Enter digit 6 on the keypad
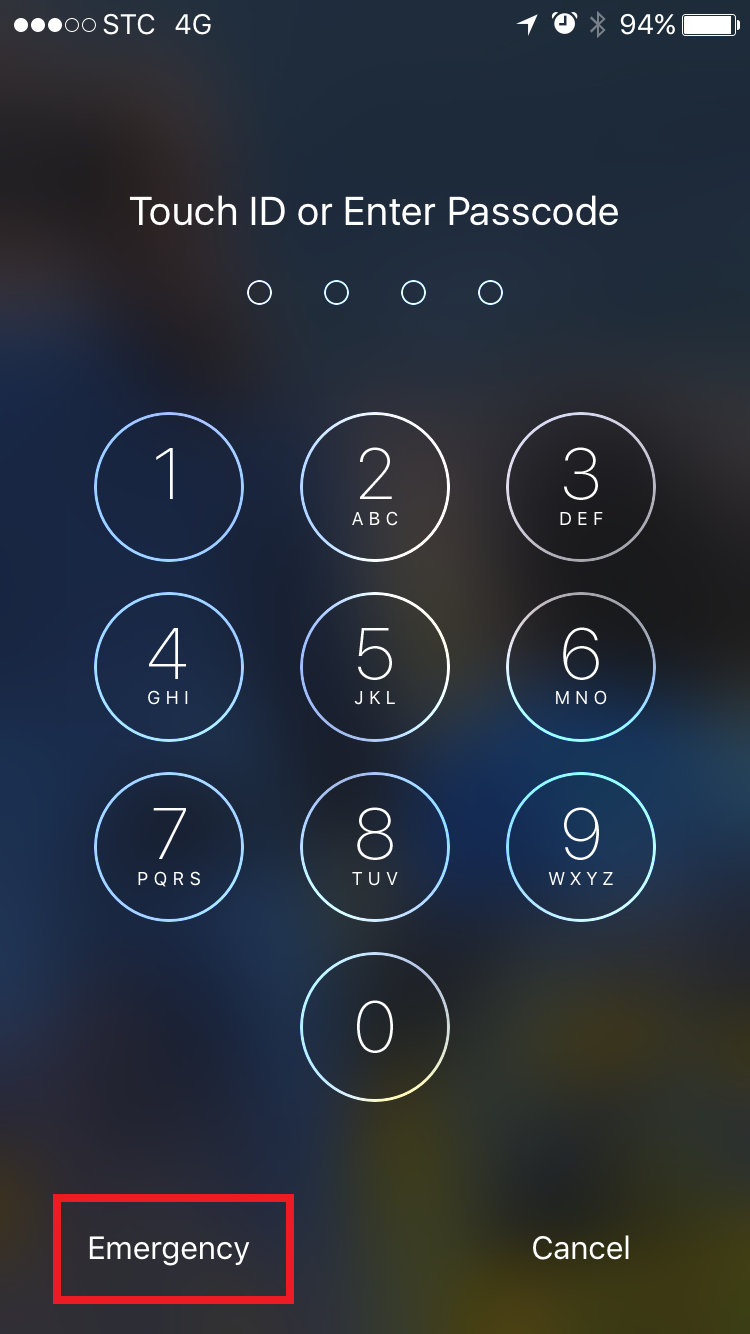 pyautogui.click(x=581, y=667)
